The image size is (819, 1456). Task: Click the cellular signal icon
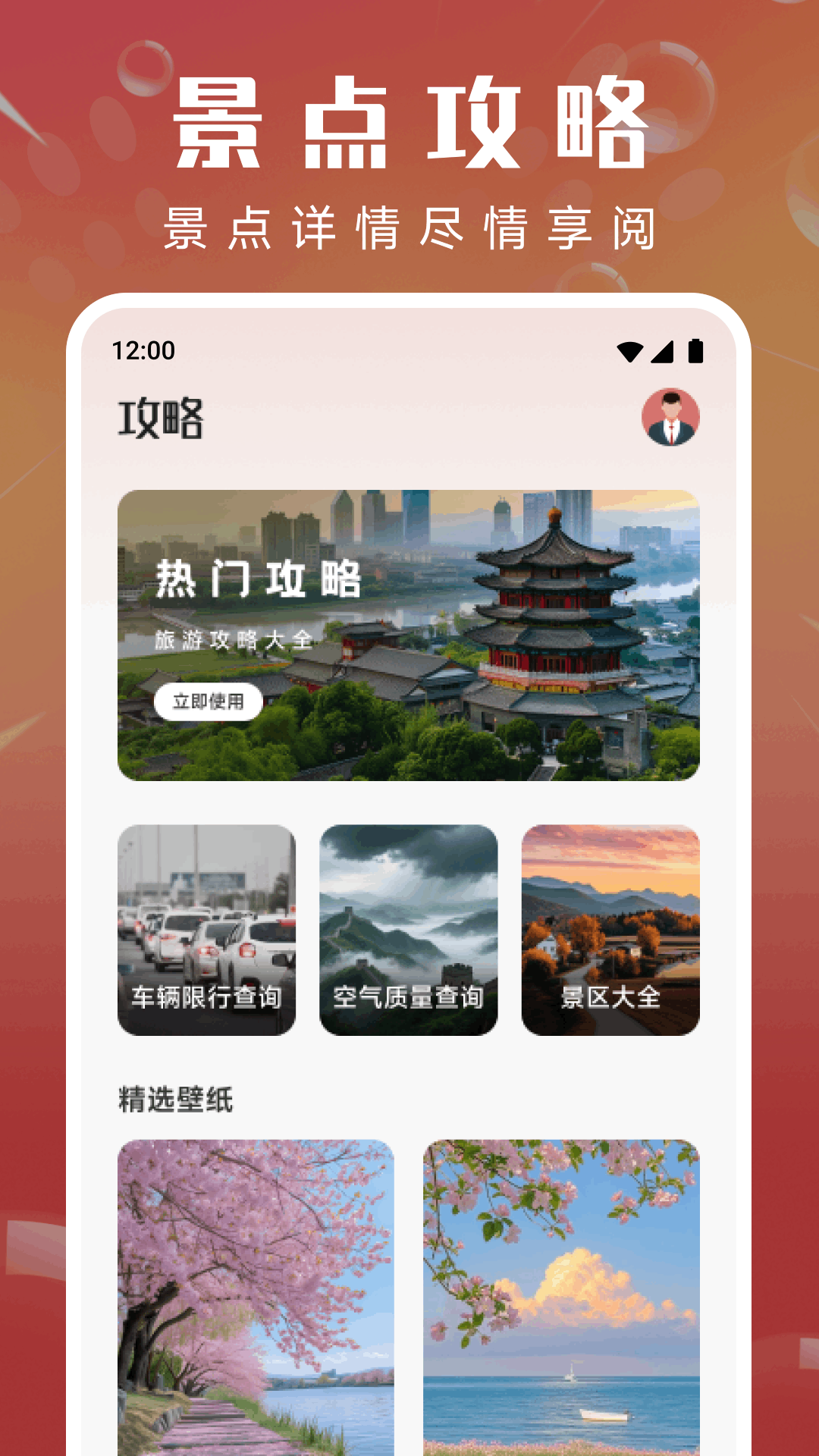663,350
